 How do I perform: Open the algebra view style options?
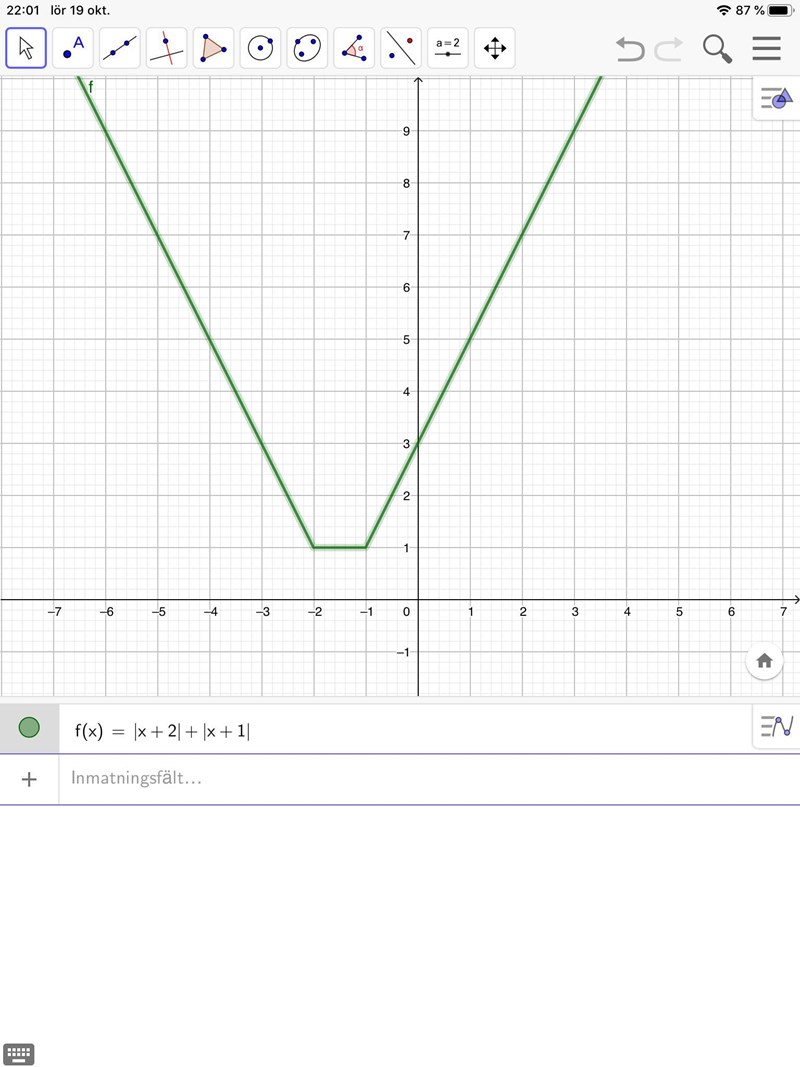pos(776,727)
